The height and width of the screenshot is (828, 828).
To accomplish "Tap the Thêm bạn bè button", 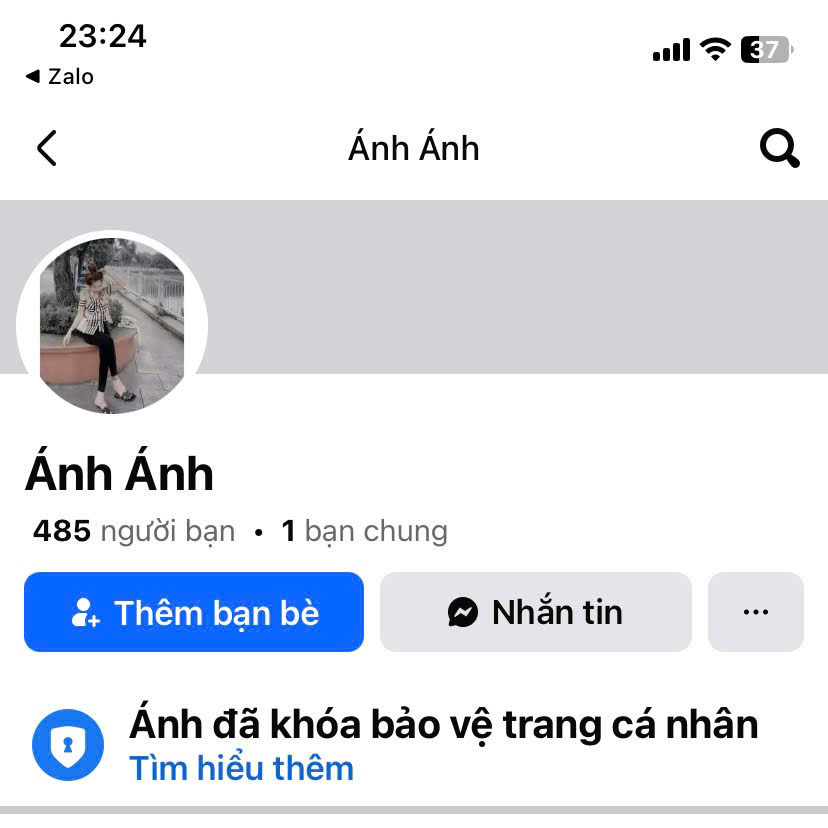I will click(x=194, y=612).
